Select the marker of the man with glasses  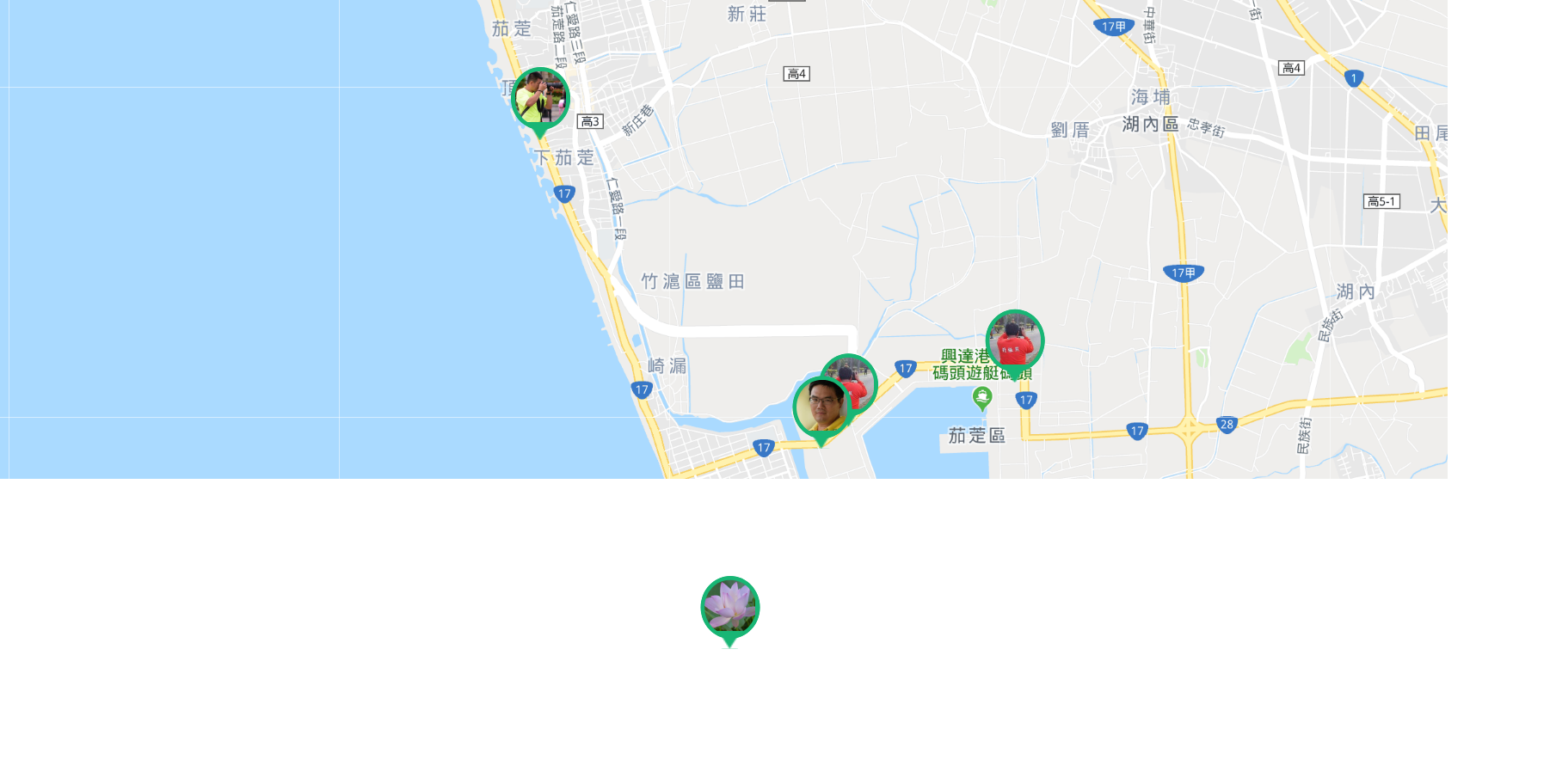820,407
